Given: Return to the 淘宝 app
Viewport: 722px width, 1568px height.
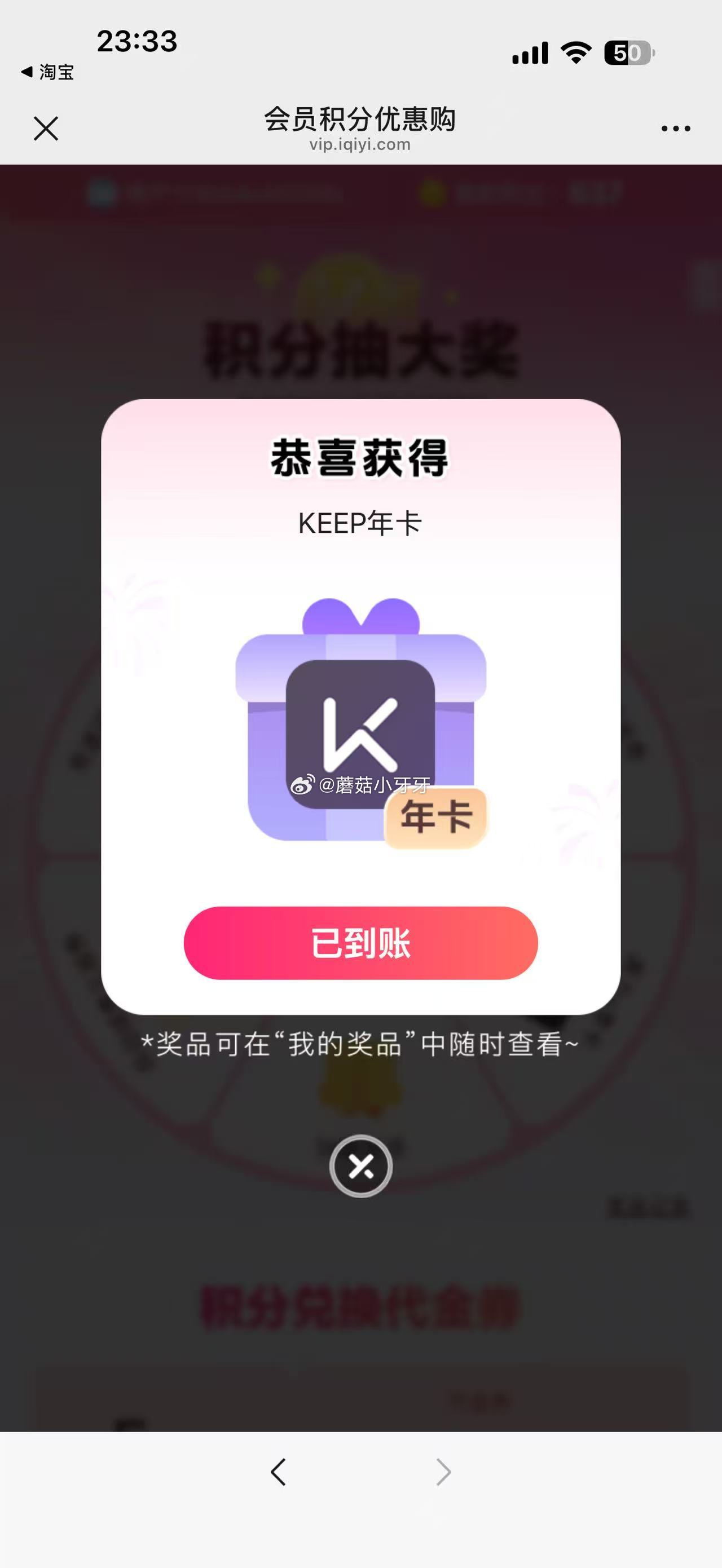Looking at the screenshot, I should pyautogui.click(x=47, y=72).
